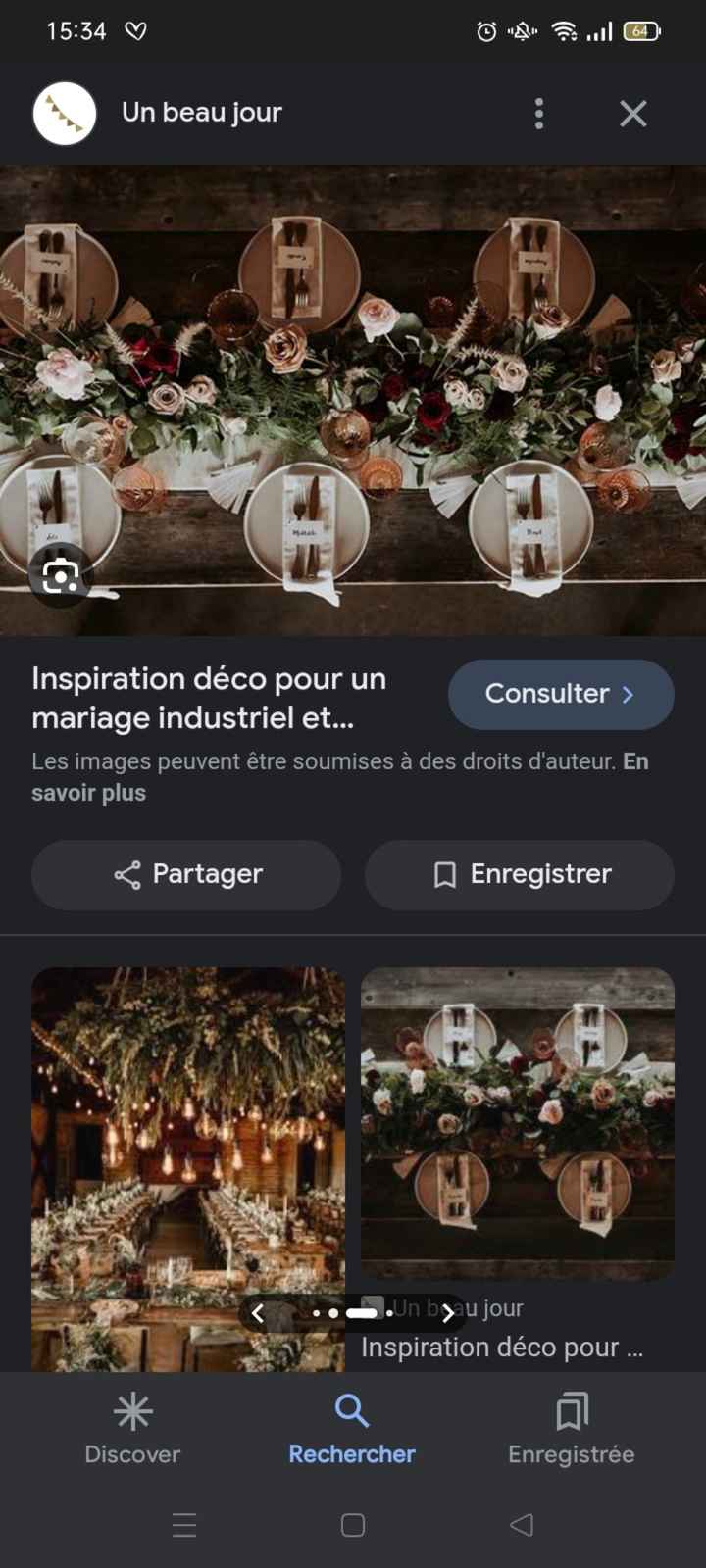This screenshot has height=1568, width=706.
Task: Share this image with Partager
Action: point(186,874)
